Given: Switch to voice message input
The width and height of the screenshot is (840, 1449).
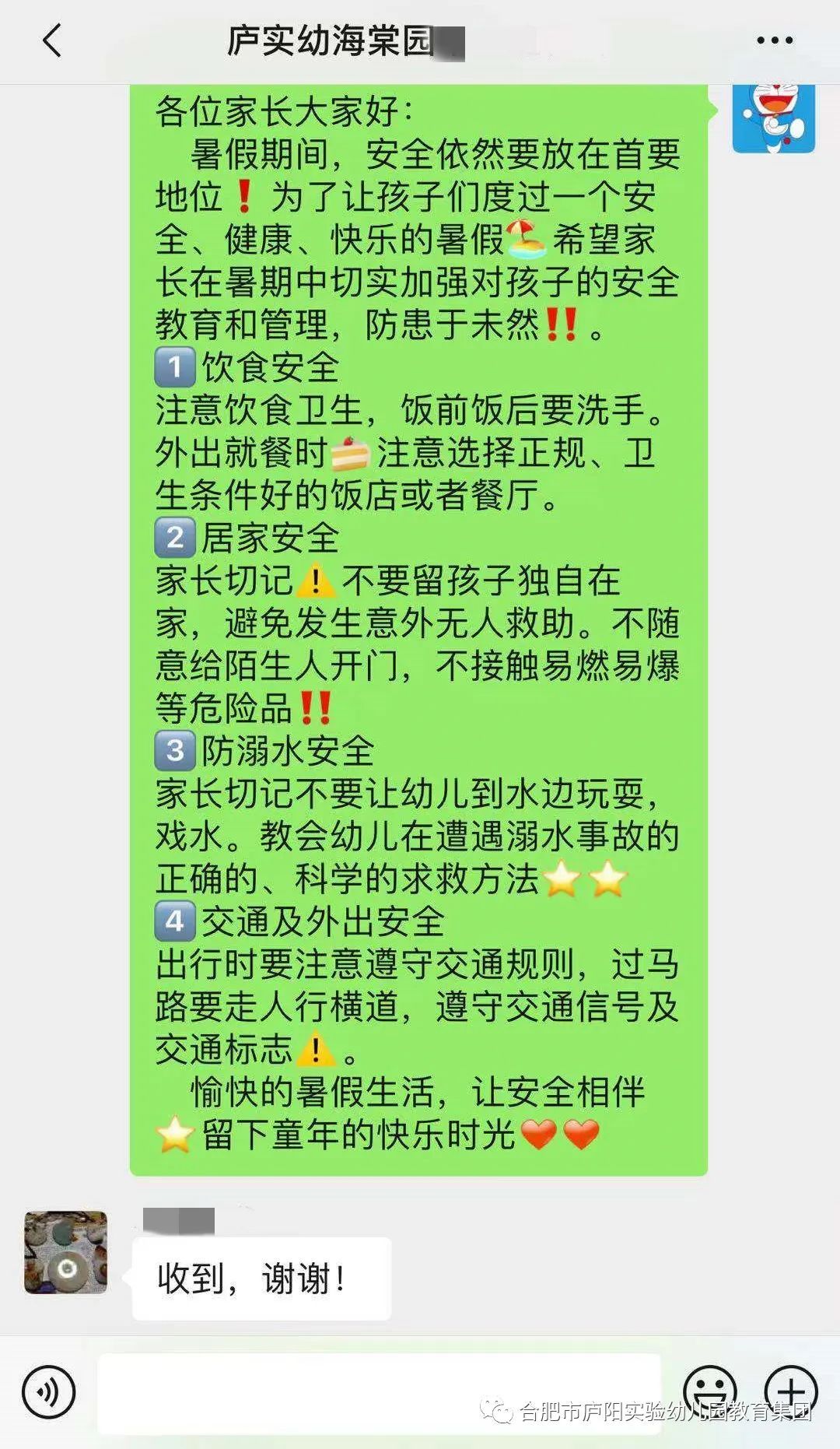Looking at the screenshot, I should coord(48,1391).
